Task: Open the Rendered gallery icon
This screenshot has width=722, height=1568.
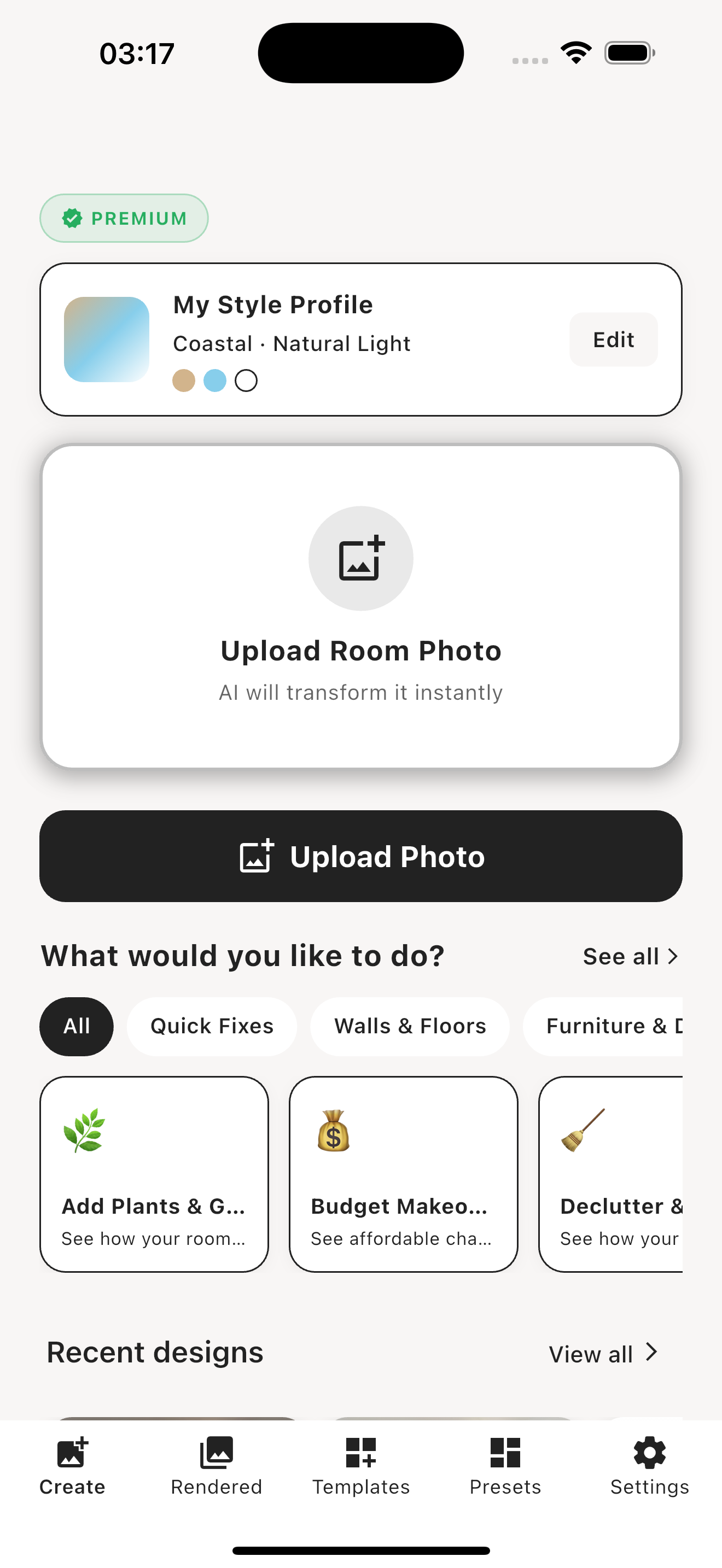Action: [x=216, y=1453]
